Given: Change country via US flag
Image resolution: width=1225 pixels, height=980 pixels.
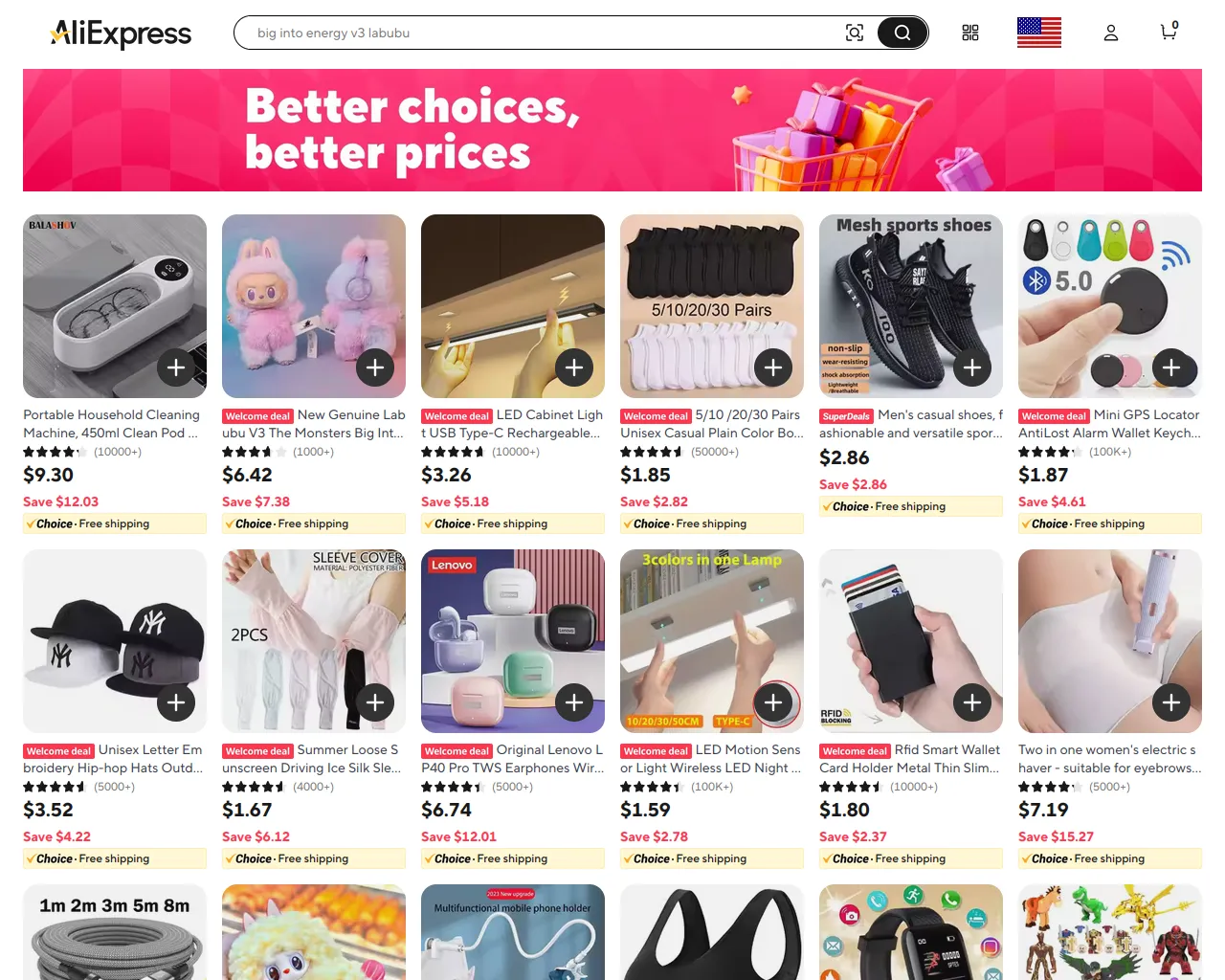Looking at the screenshot, I should coord(1039,33).
